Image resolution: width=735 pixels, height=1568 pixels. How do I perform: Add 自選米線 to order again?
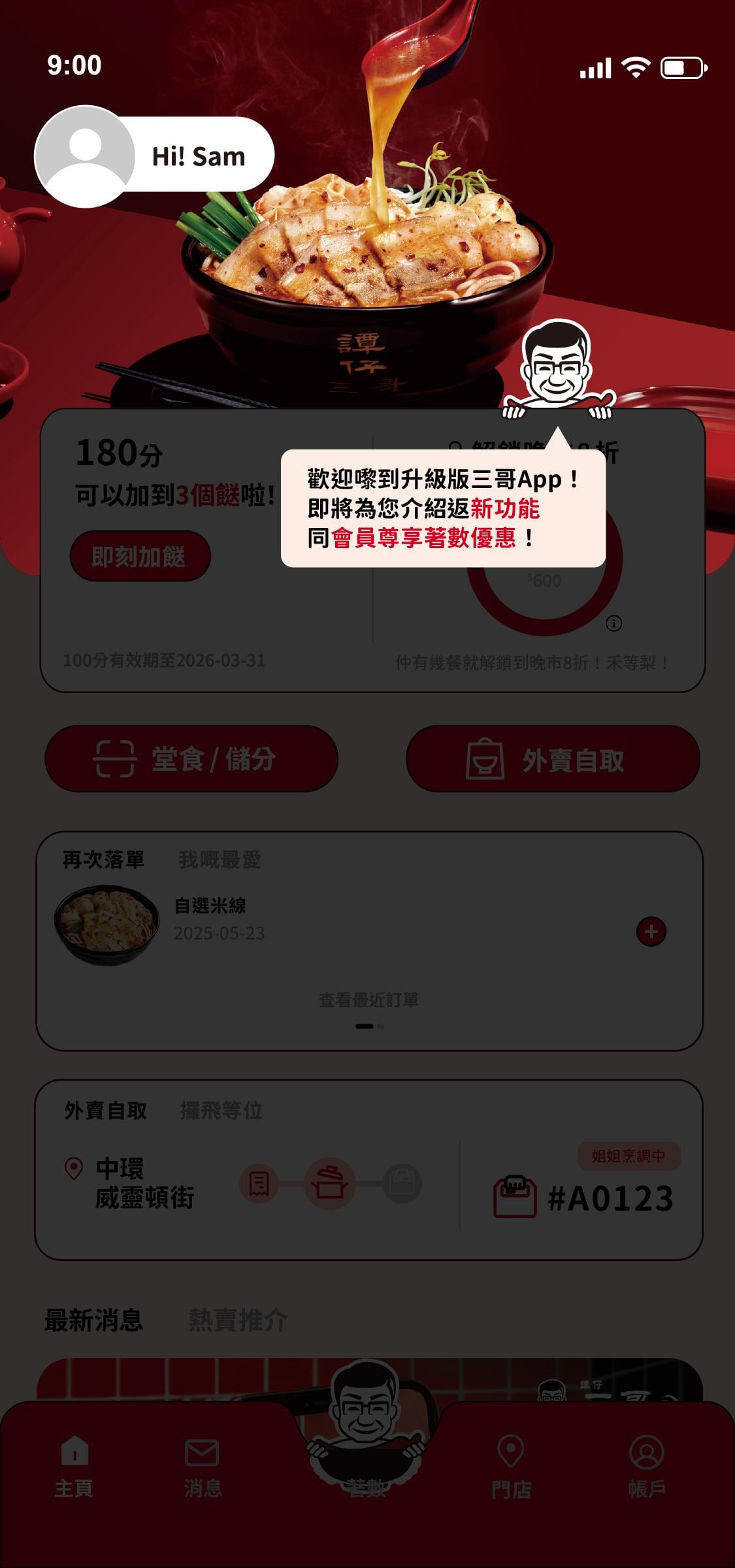point(651,932)
